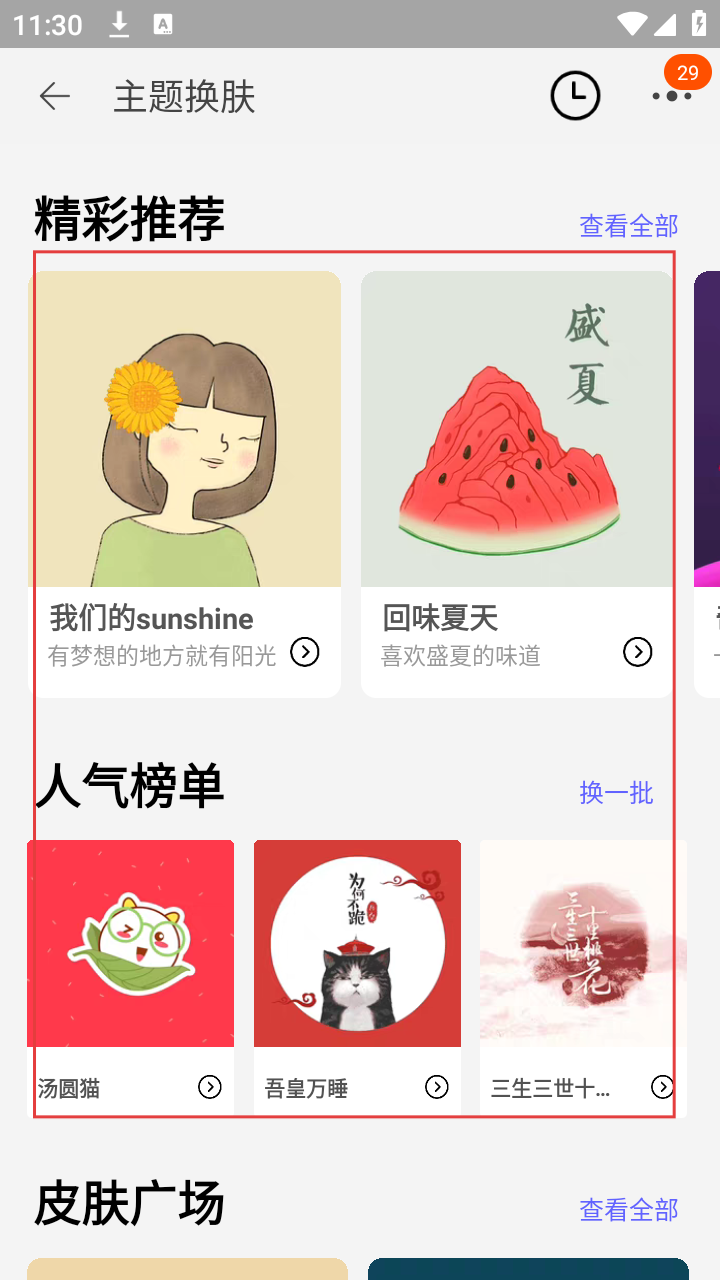Open the history clock icon
Image resolution: width=720 pixels, height=1280 pixels.
[575, 96]
